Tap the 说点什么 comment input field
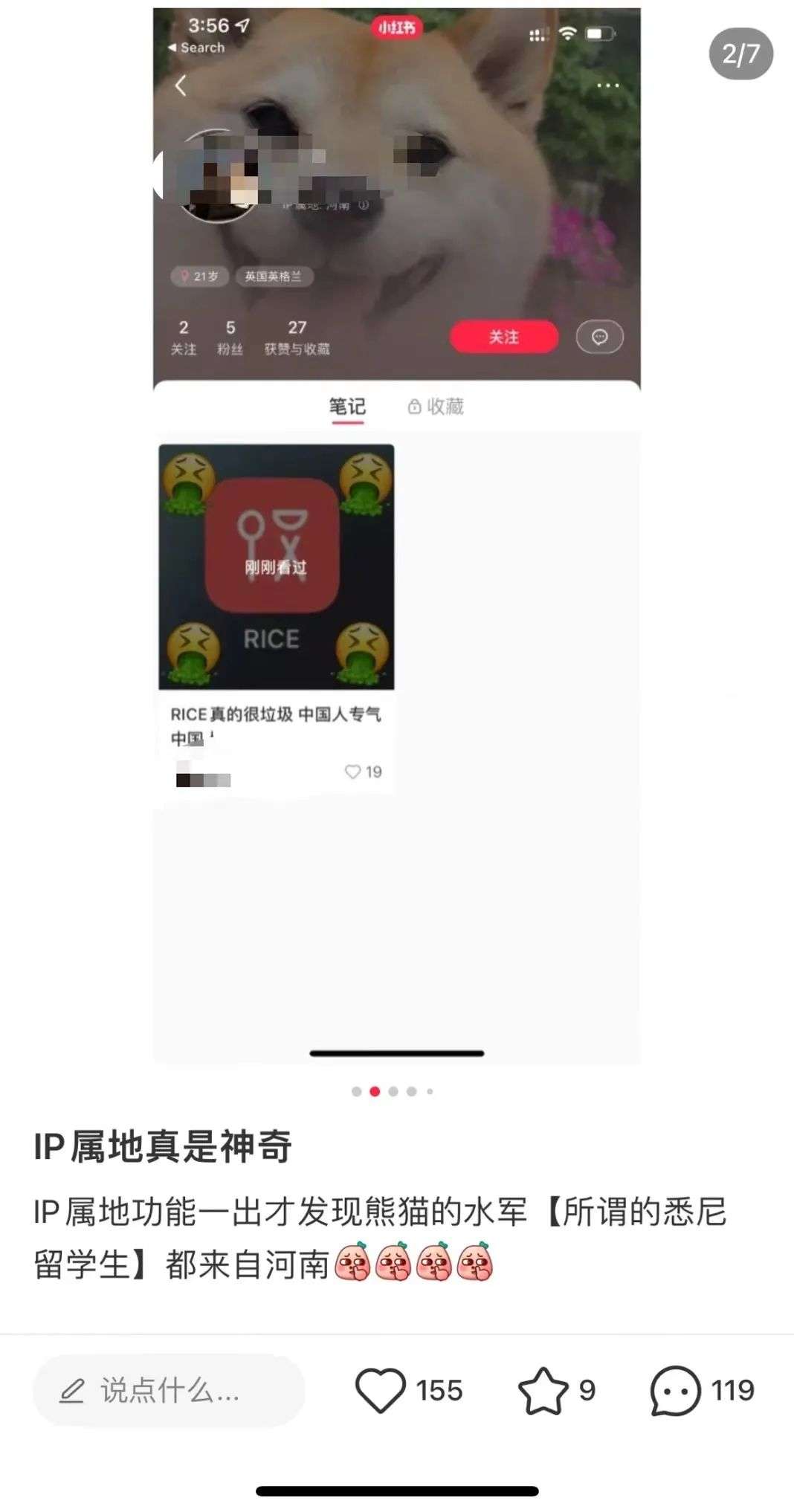The image size is (794, 1512). point(169,1390)
